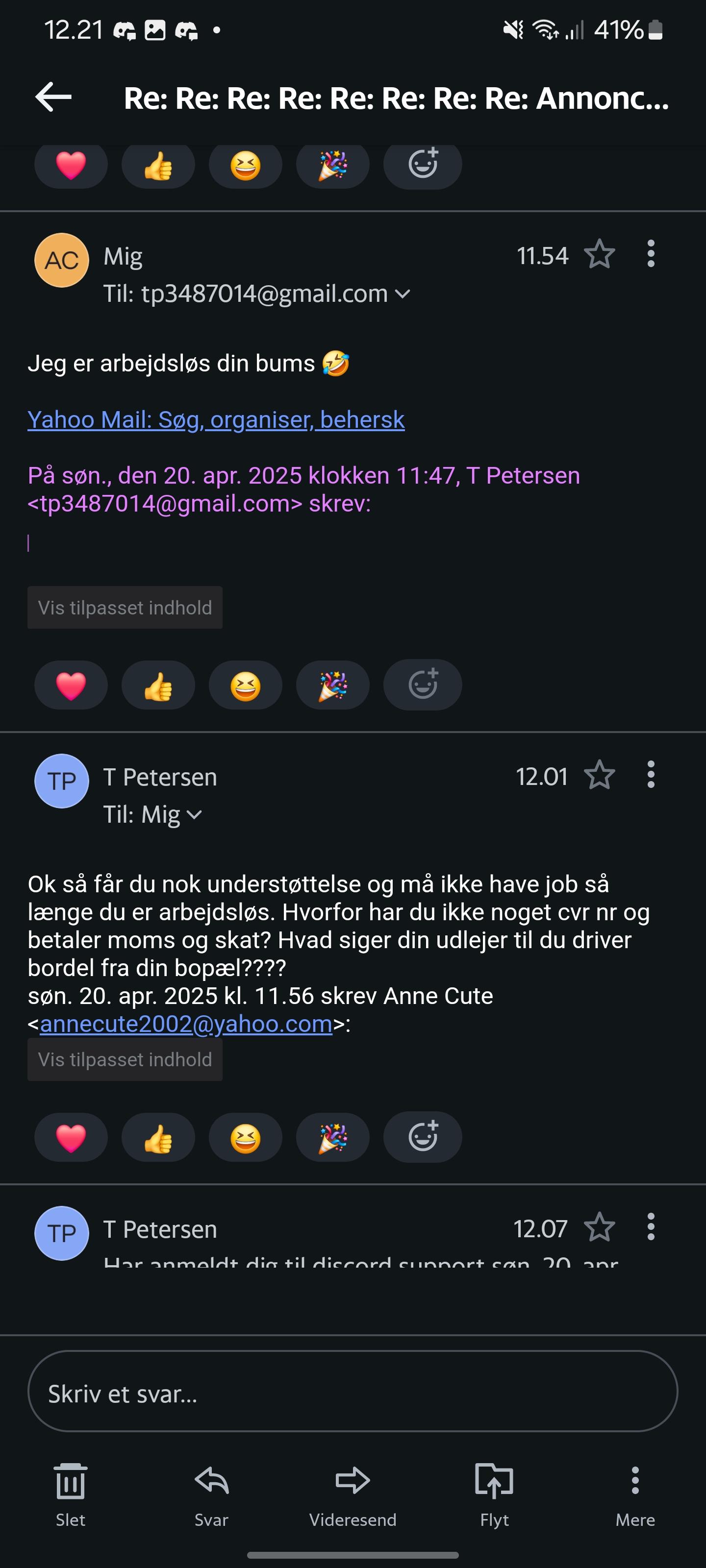Open emoji picker under T Petersen's 12.01 message
The height and width of the screenshot is (1568, 706).
click(422, 1137)
